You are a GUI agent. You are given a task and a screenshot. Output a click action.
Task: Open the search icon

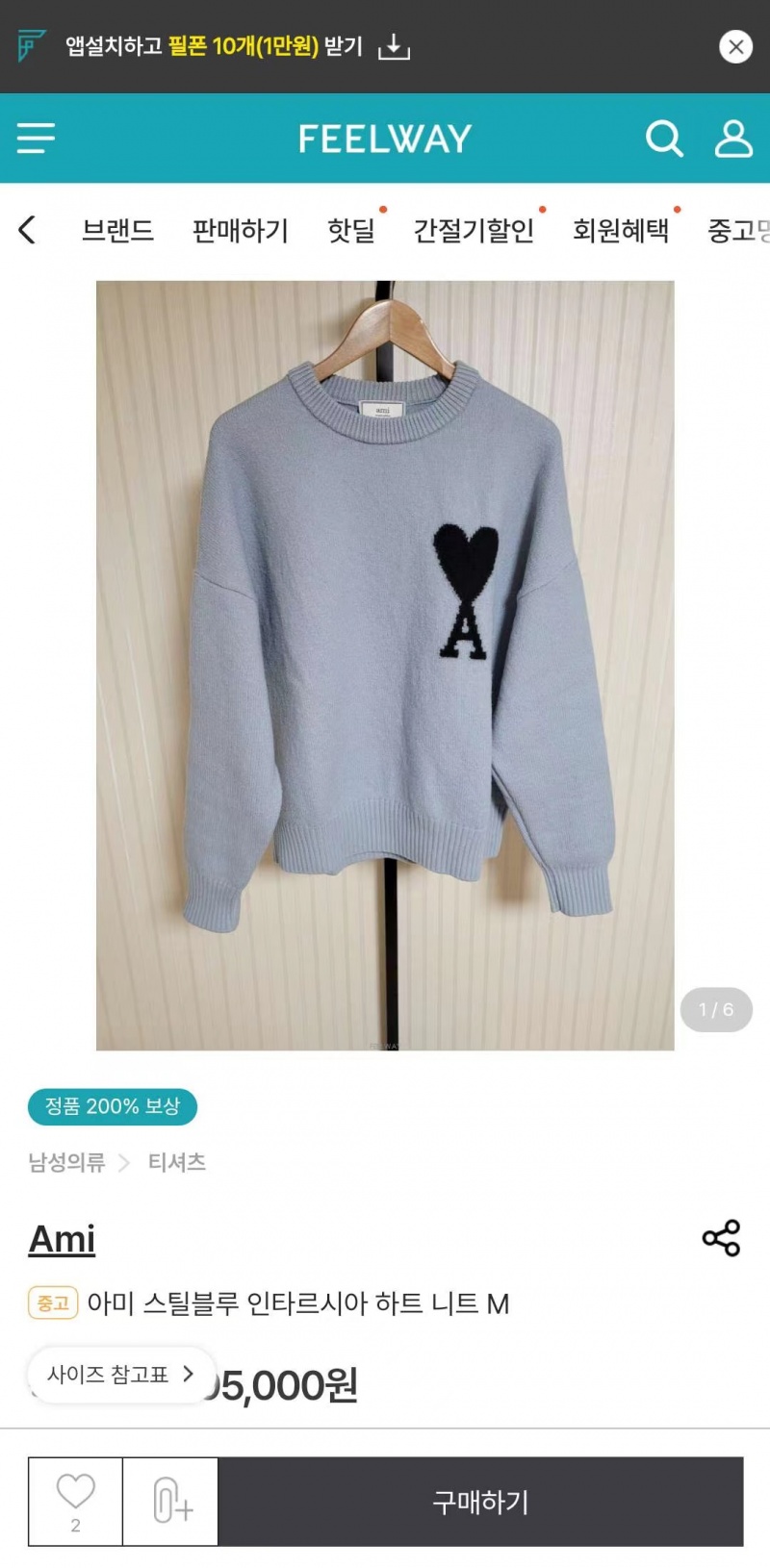[663, 139]
